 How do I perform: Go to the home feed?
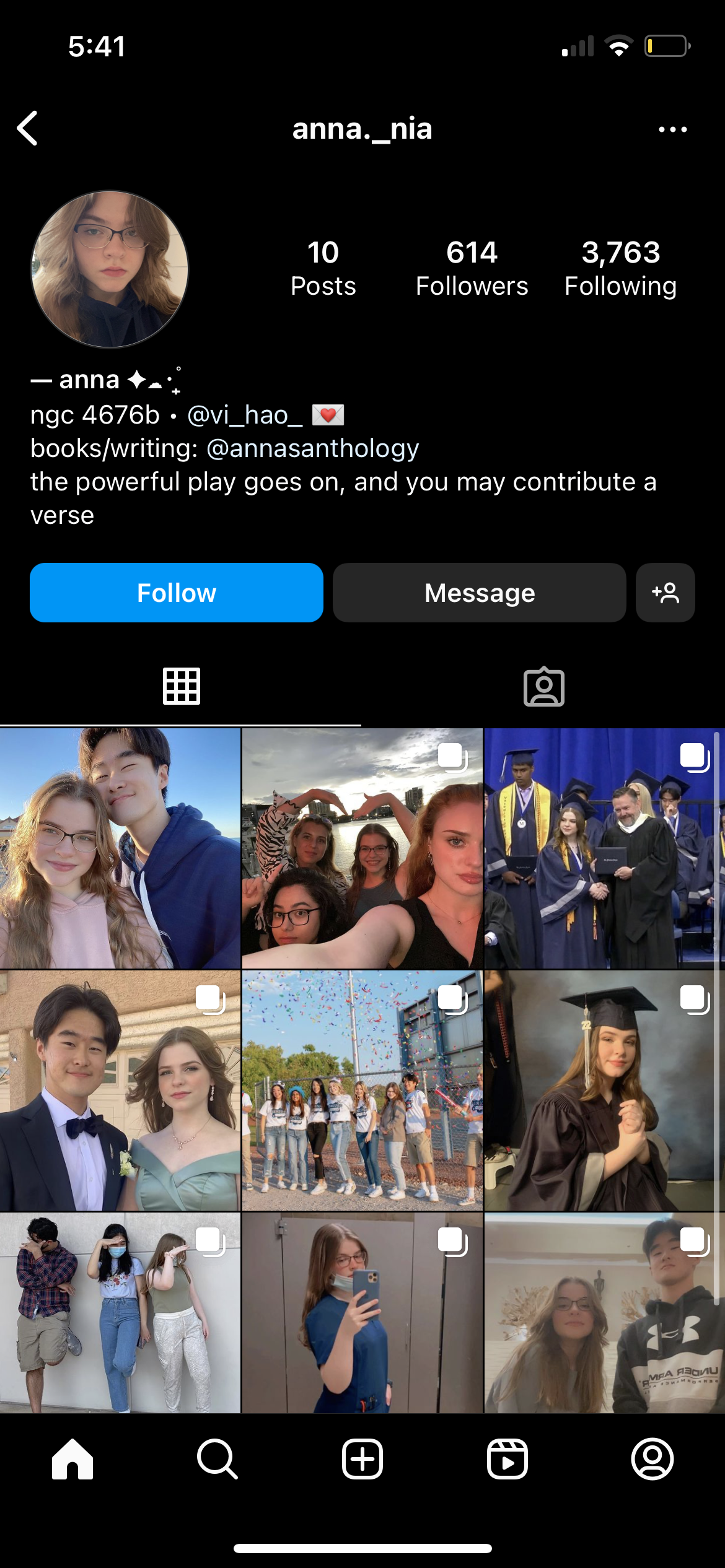(x=72, y=1459)
